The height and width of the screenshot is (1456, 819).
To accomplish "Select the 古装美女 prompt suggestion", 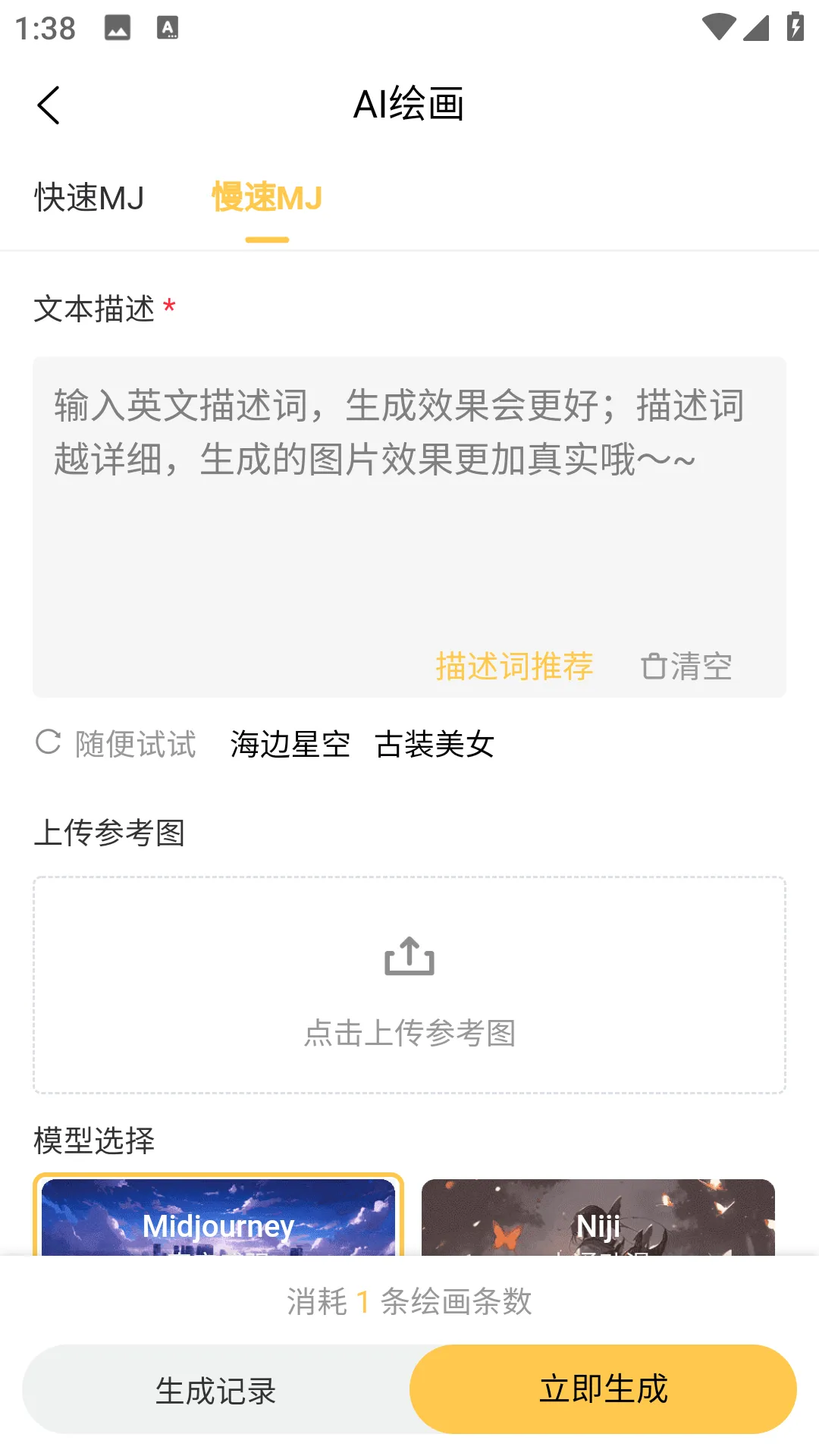I will tap(435, 745).
